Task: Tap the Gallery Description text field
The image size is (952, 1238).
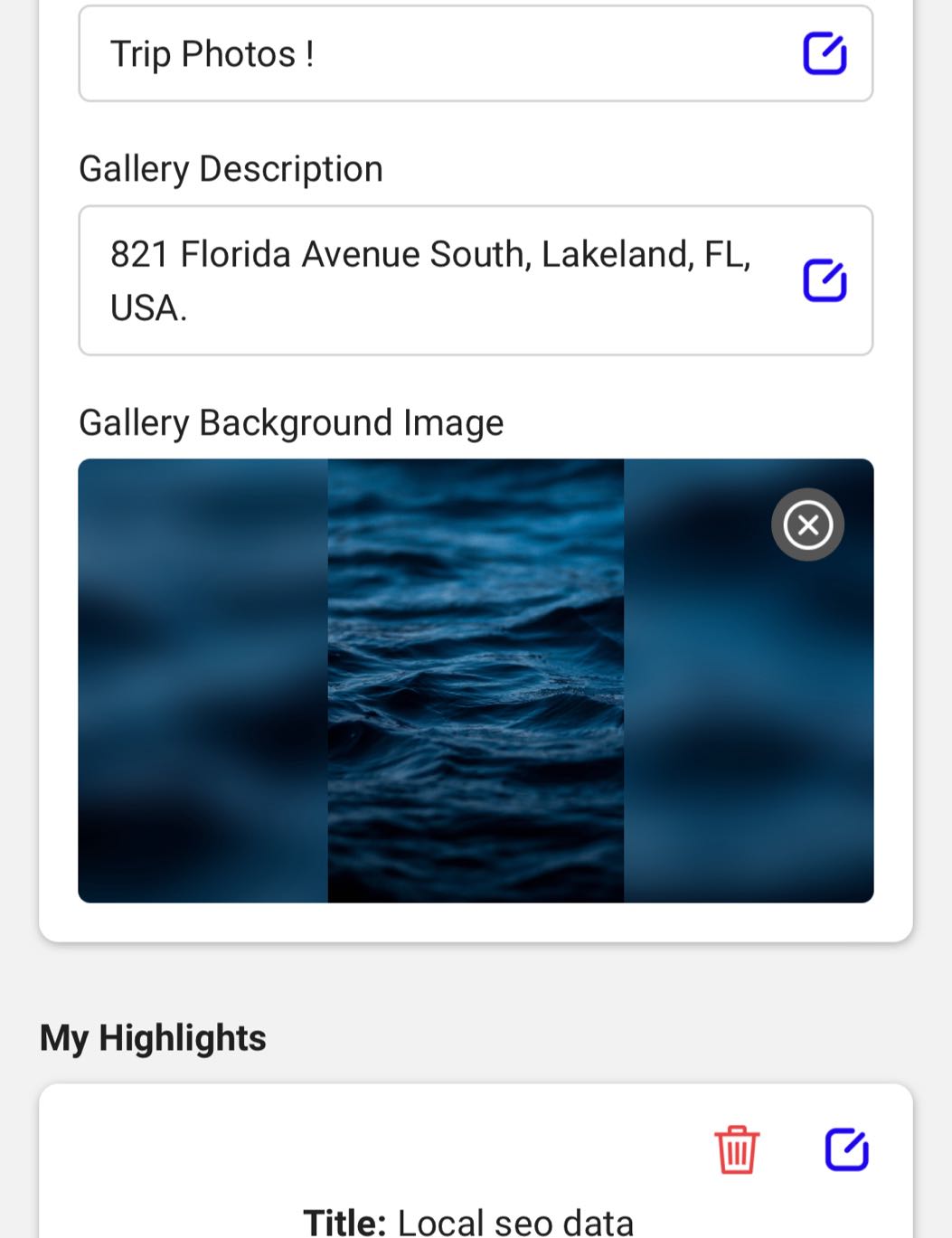Action: [434, 280]
